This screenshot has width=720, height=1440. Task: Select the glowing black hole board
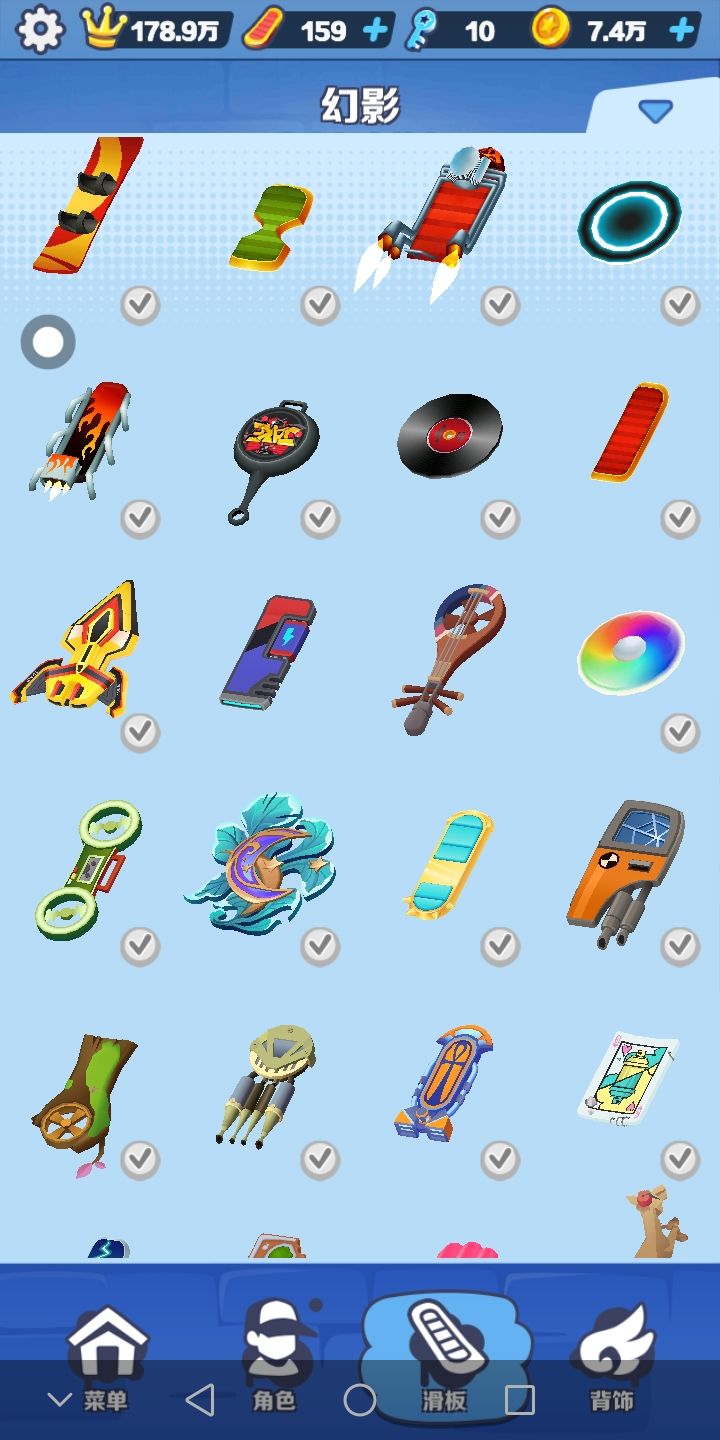[x=630, y=222]
